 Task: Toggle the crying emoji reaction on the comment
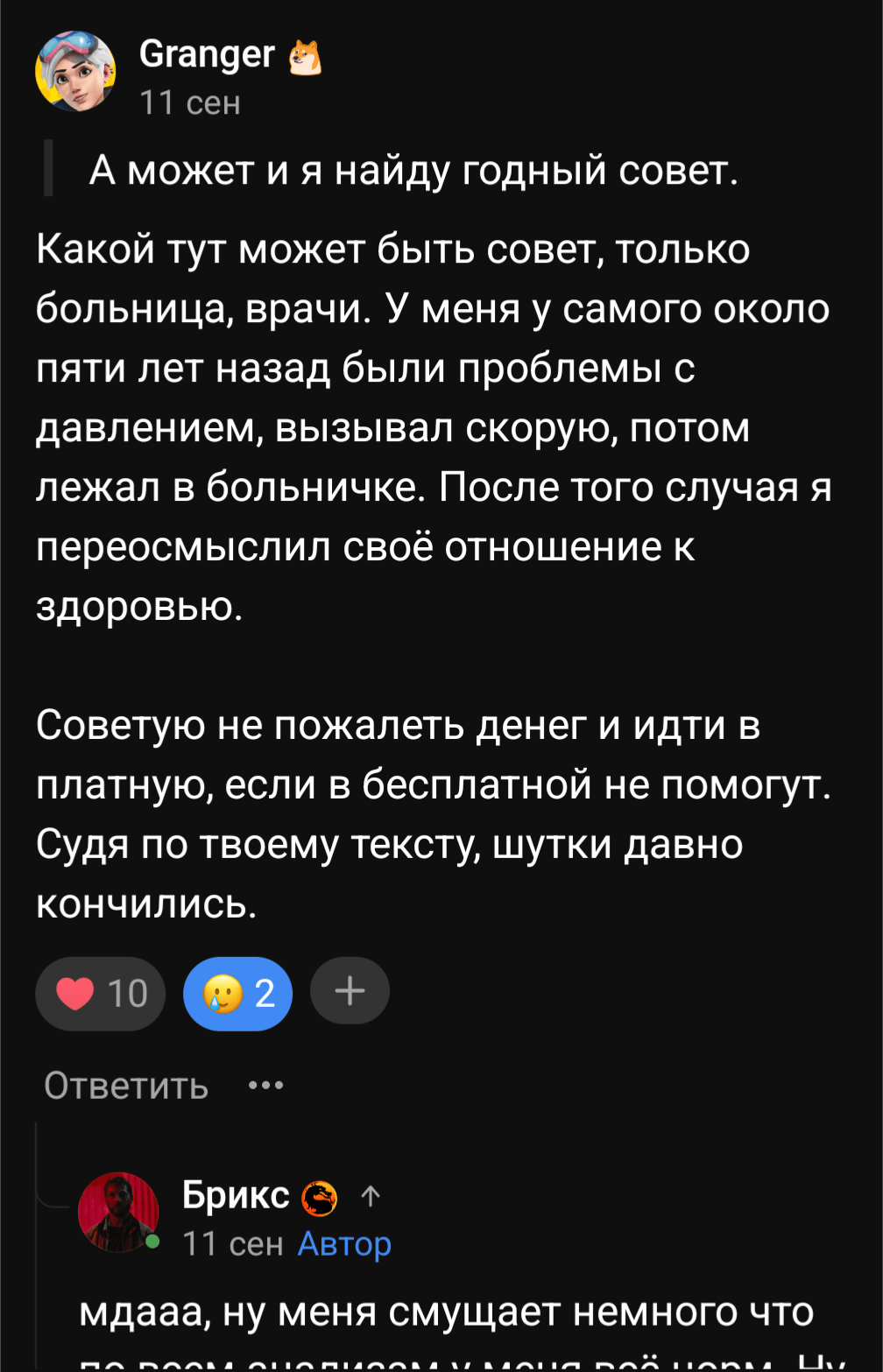pyautogui.click(x=237, y=993)
